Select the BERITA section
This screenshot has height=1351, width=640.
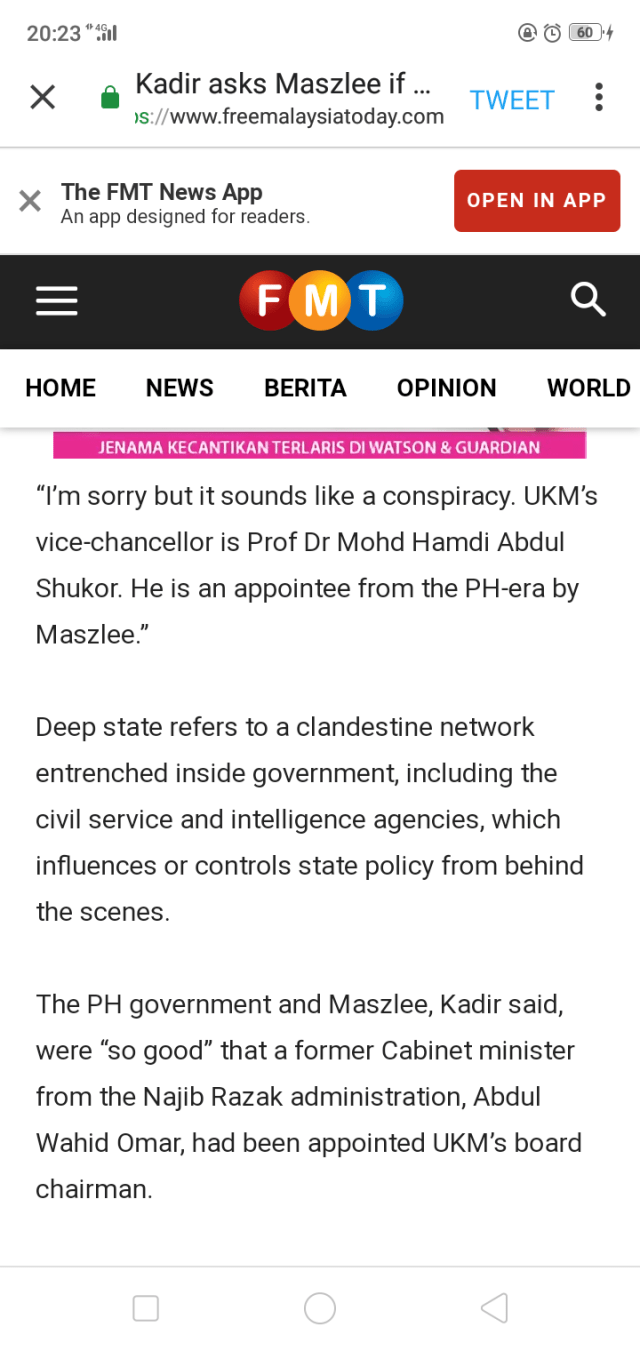(x=305, y=388)
